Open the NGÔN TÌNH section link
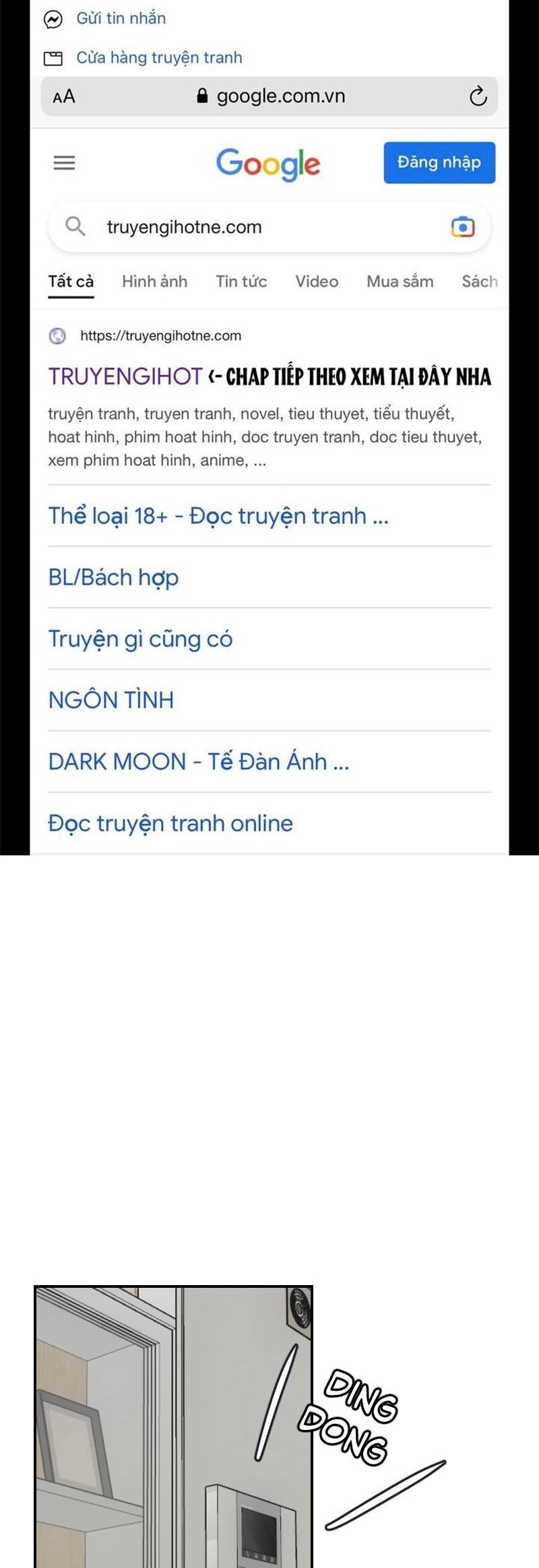 pos(111,699)
